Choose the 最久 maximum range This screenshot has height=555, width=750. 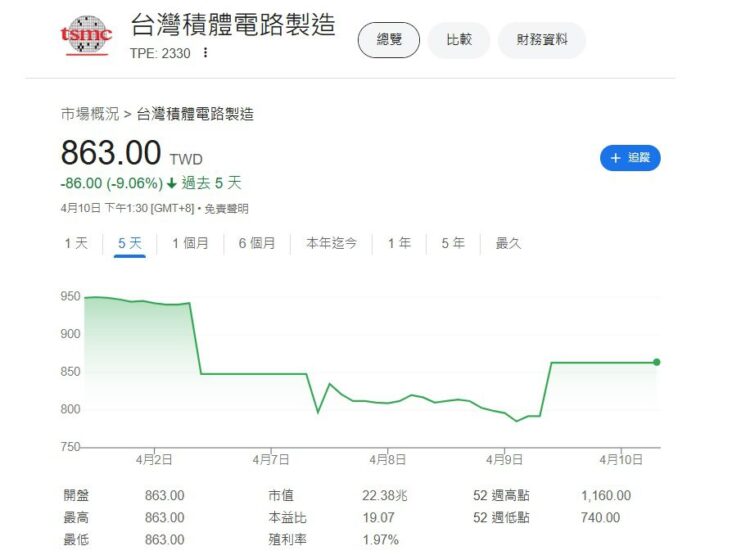[x=508, y=243]
